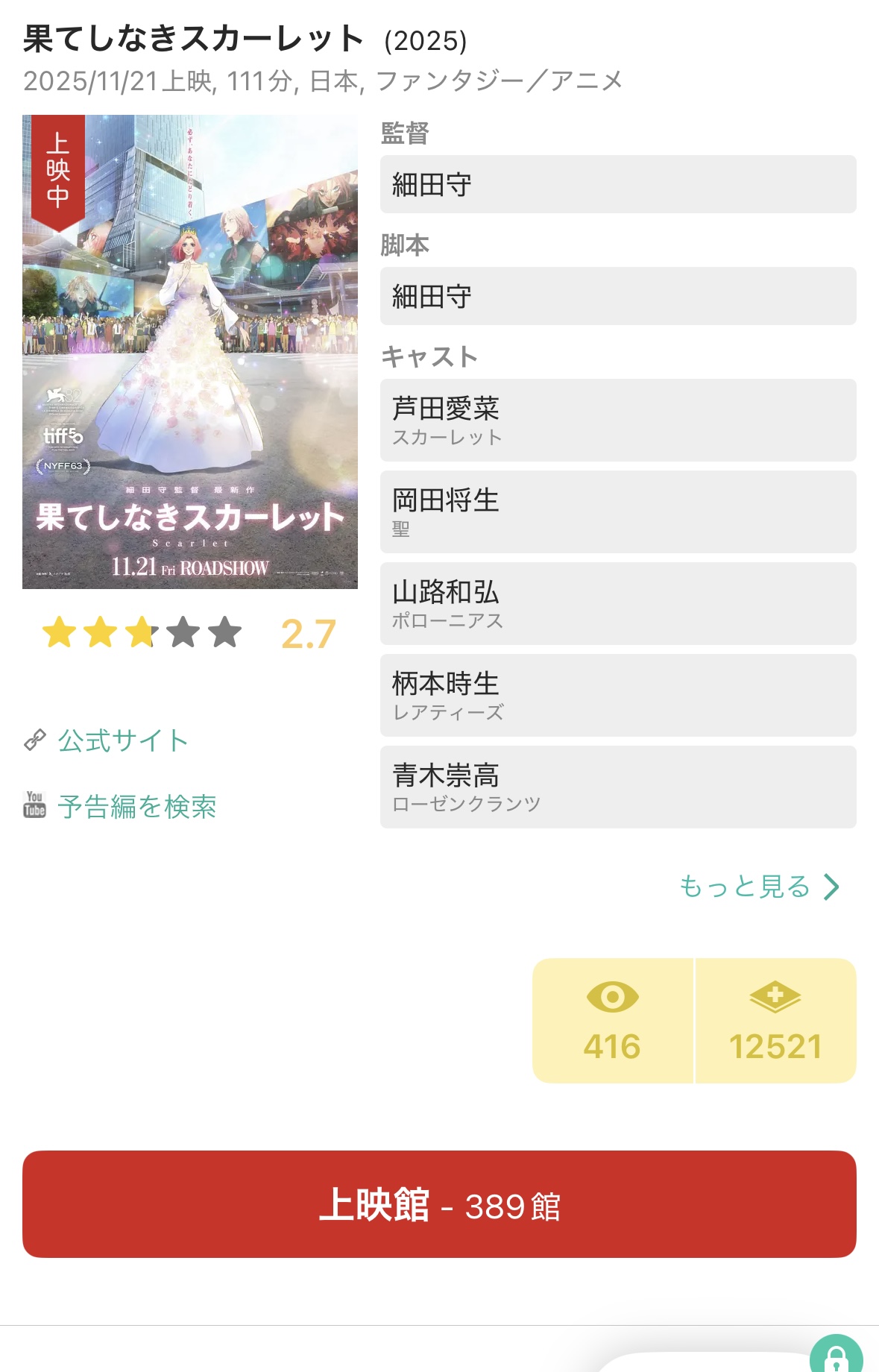Search for the trailer via 予告編を検索
Image resolution: width=879 pixels, height=1372 pixels.
[136, 807]
